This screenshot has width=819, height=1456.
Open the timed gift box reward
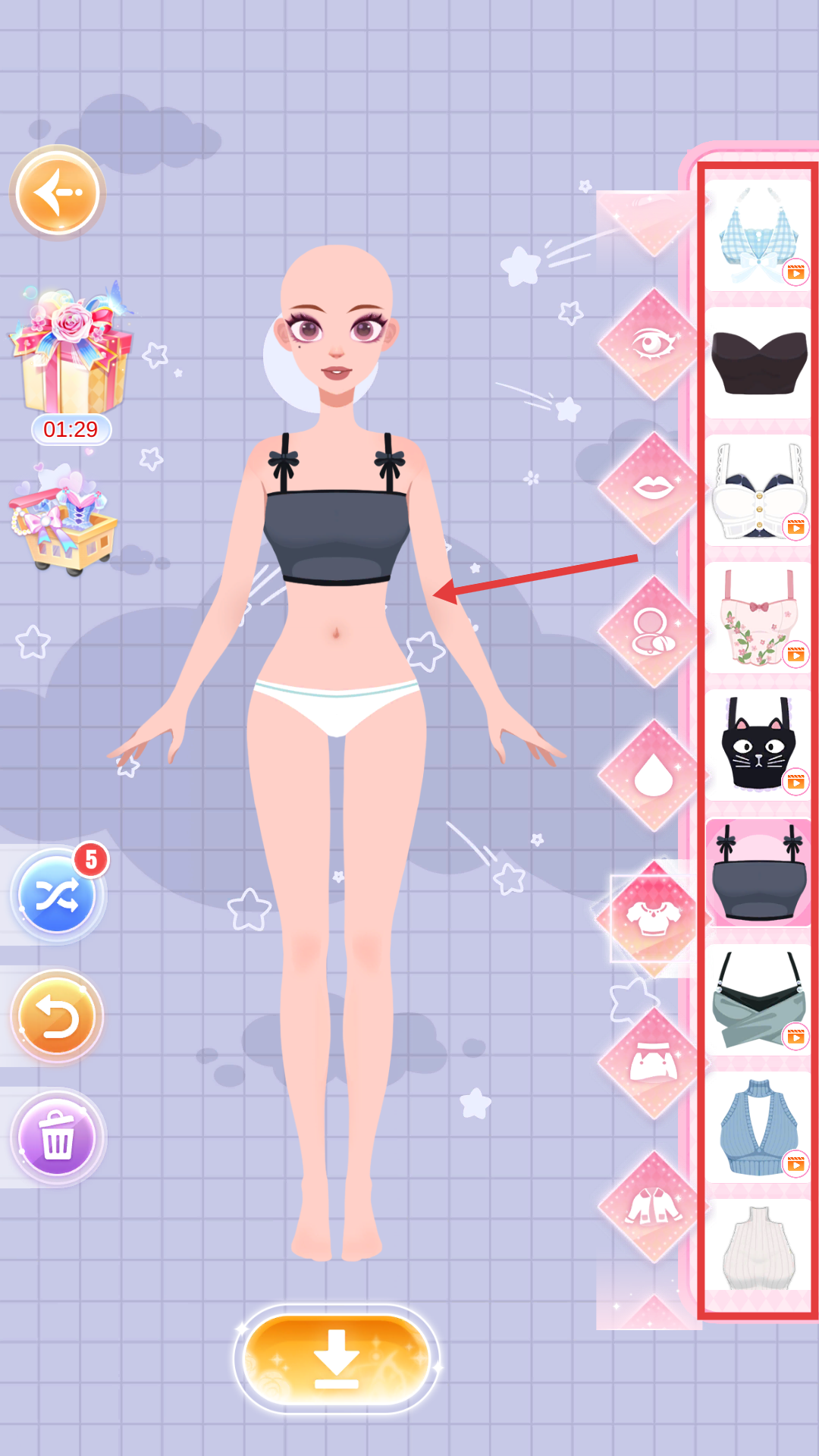(x=72, y=353)
